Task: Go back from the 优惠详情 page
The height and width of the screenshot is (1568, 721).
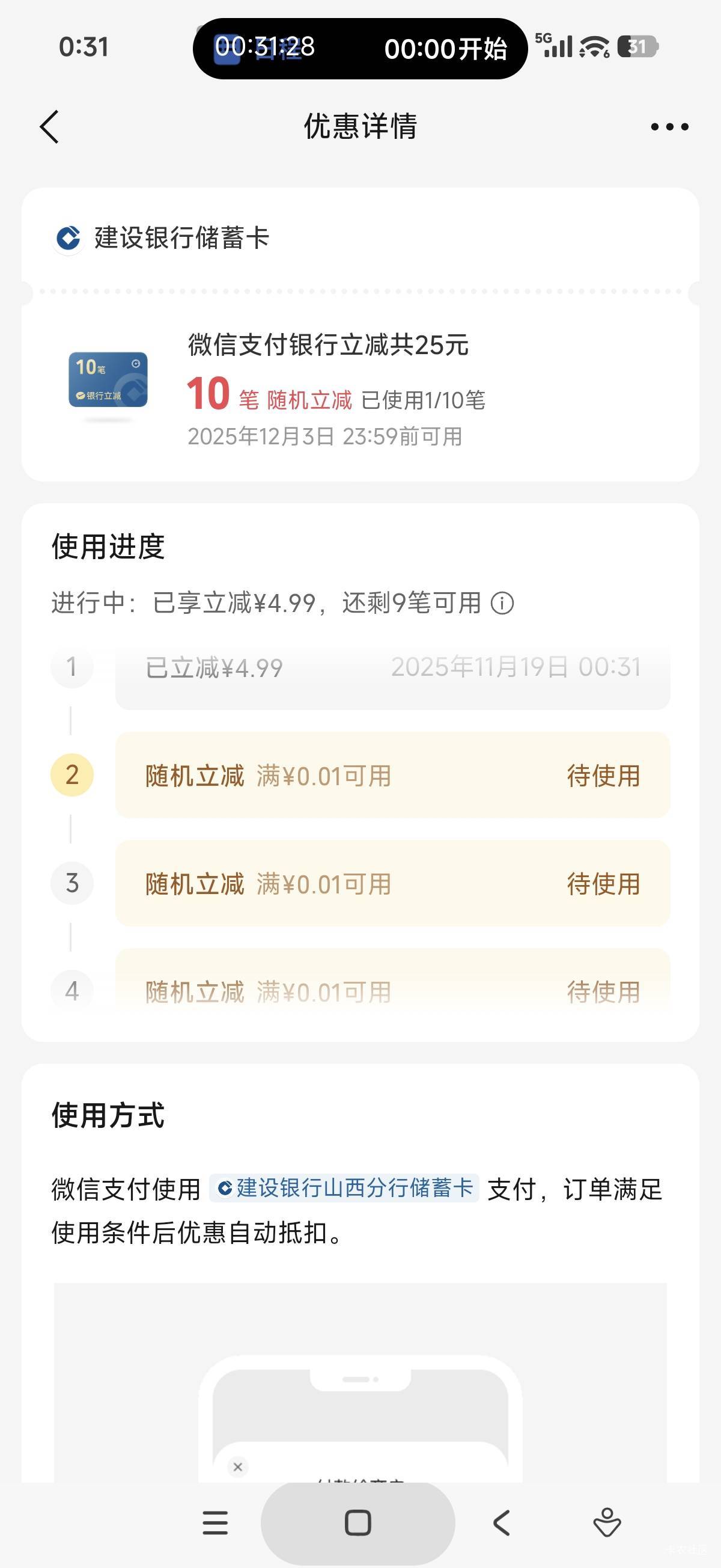Action: (50, 127)
